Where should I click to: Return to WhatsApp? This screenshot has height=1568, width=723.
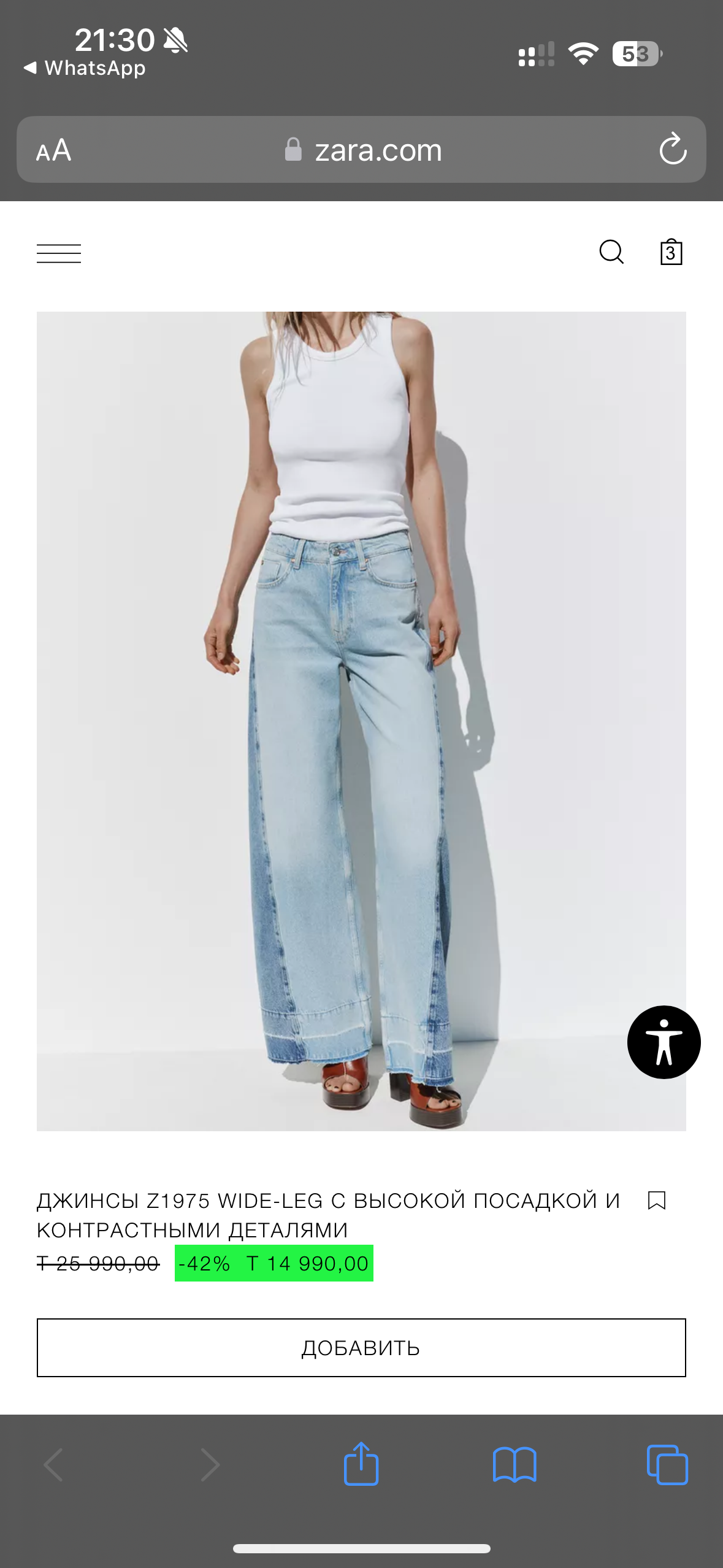(x=85, y=68)
